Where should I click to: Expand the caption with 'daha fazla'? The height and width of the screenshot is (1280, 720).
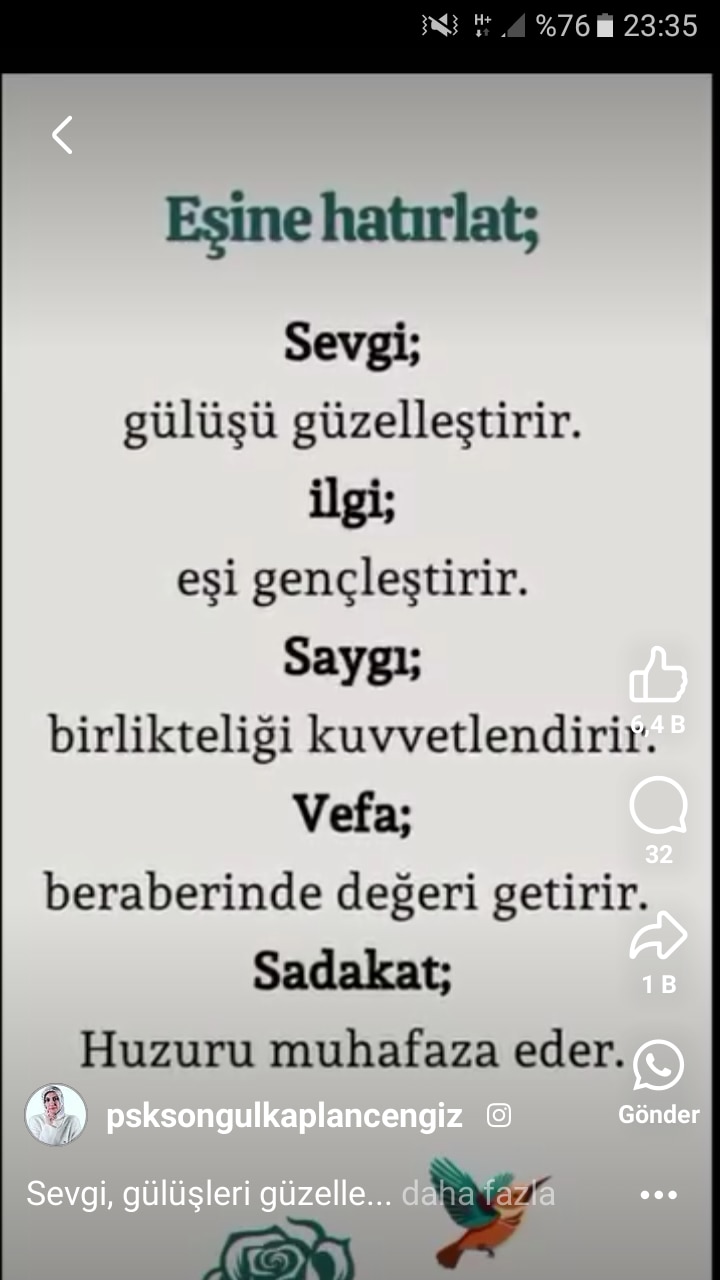(478, 1194)
